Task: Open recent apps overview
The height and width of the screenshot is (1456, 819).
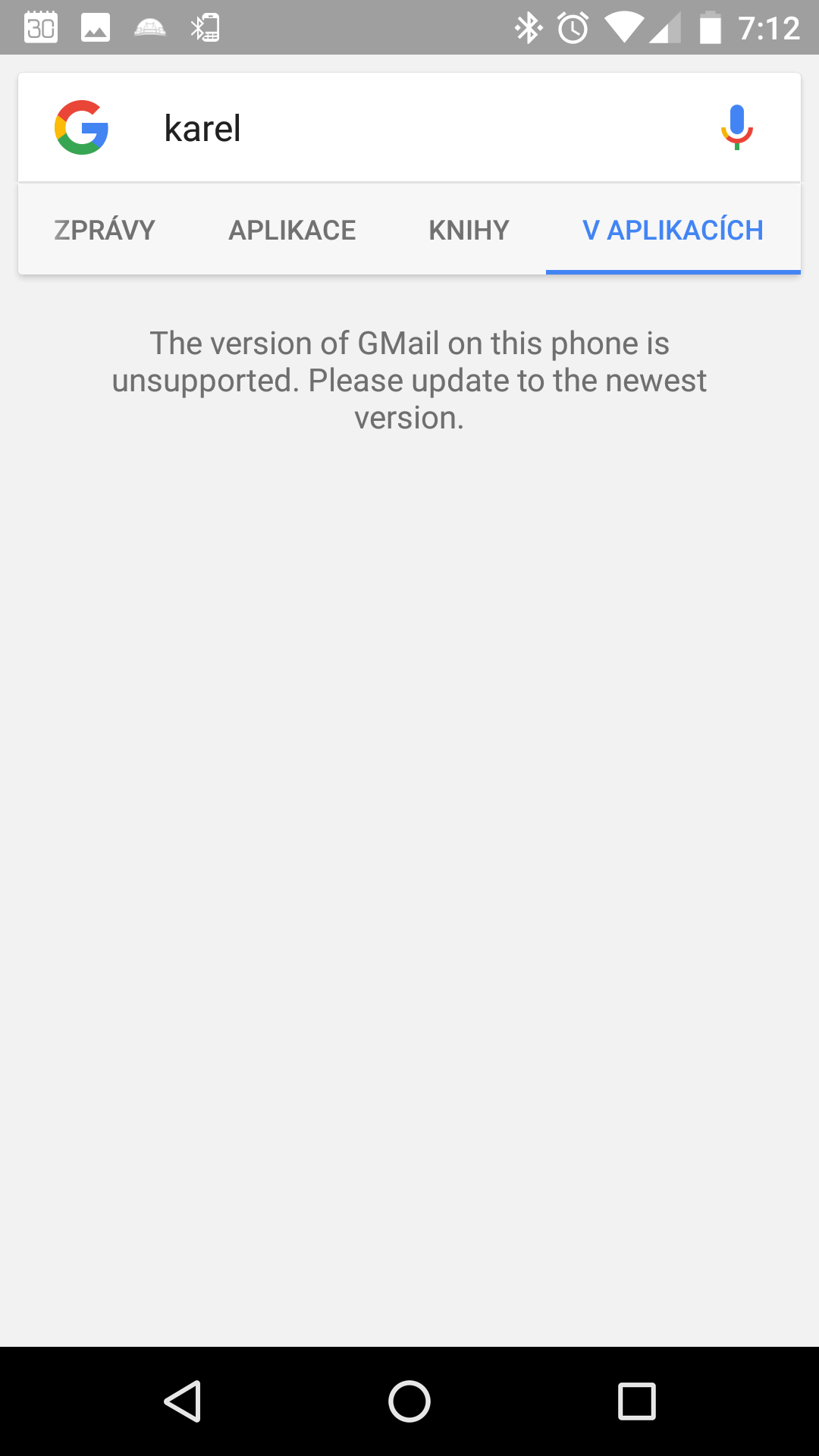Action: coord(636,1401)
